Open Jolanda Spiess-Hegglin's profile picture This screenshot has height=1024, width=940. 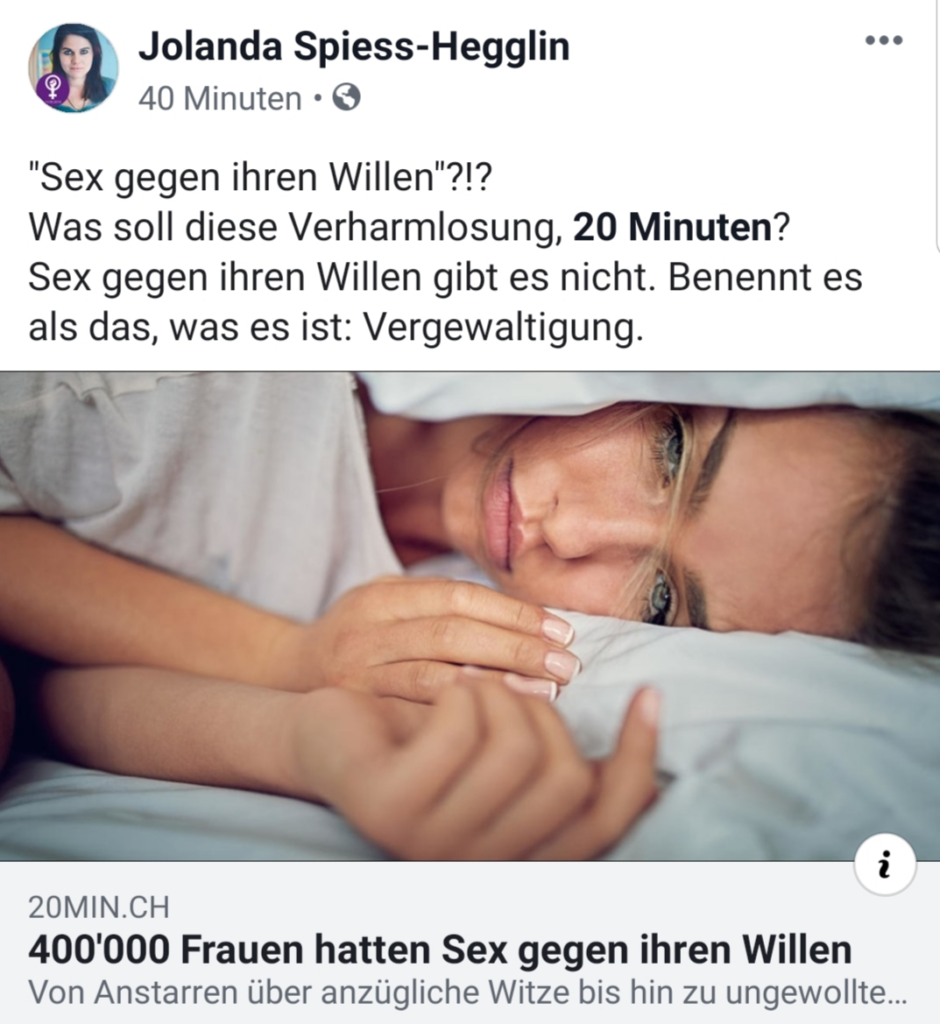point(72,68)
